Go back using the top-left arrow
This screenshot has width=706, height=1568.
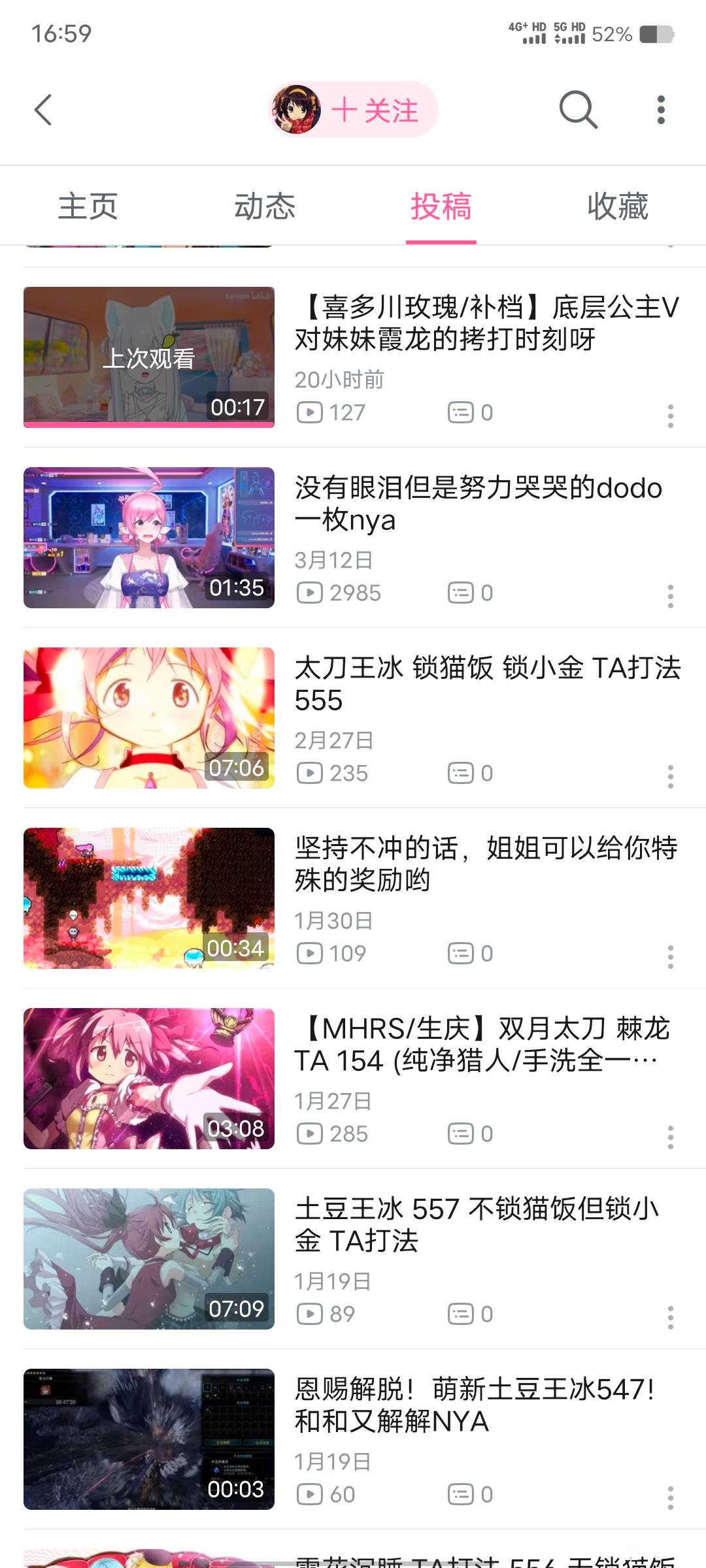pyautogui.click(x=43, y=110)
